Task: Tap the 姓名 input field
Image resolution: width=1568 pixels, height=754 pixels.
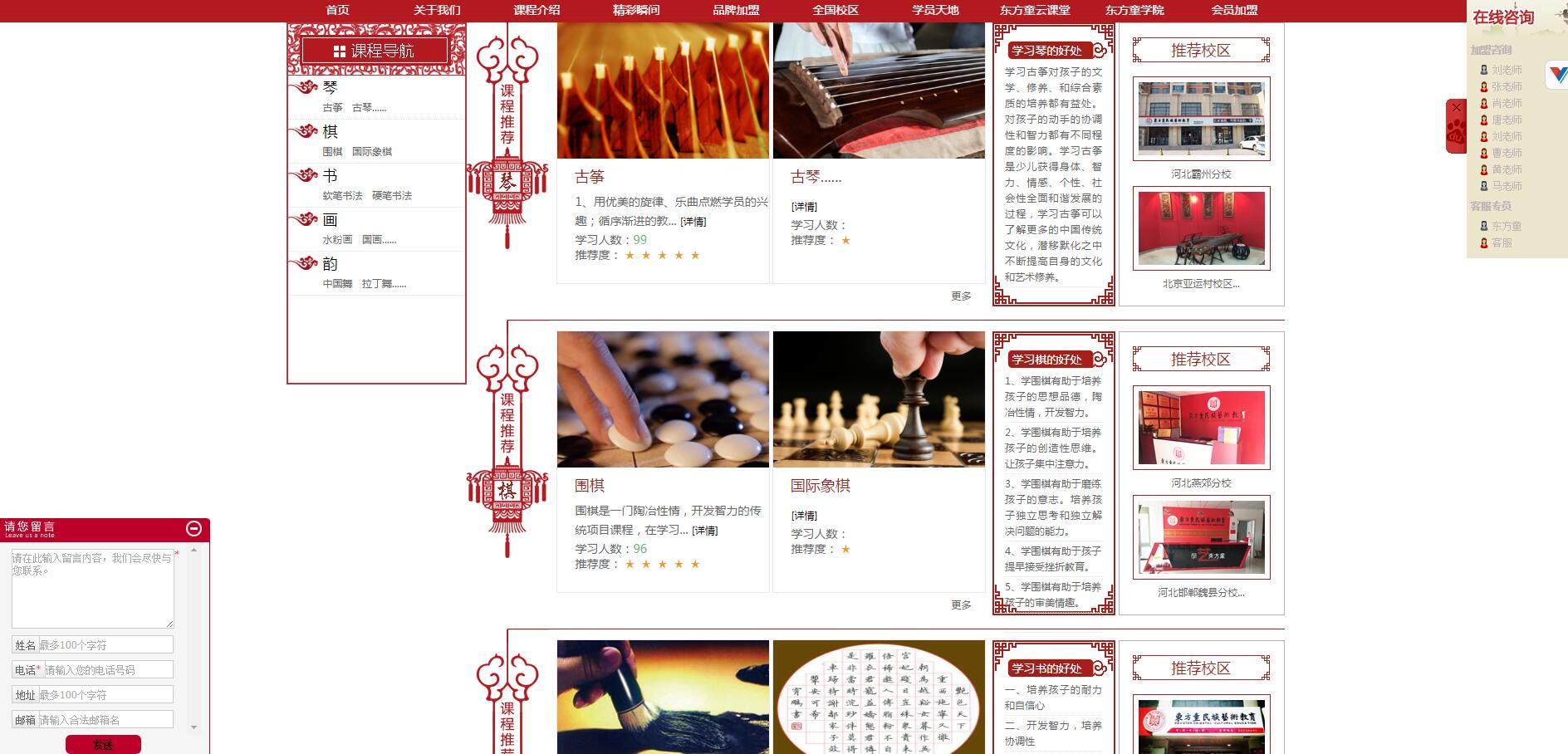Action: [105, 645]
